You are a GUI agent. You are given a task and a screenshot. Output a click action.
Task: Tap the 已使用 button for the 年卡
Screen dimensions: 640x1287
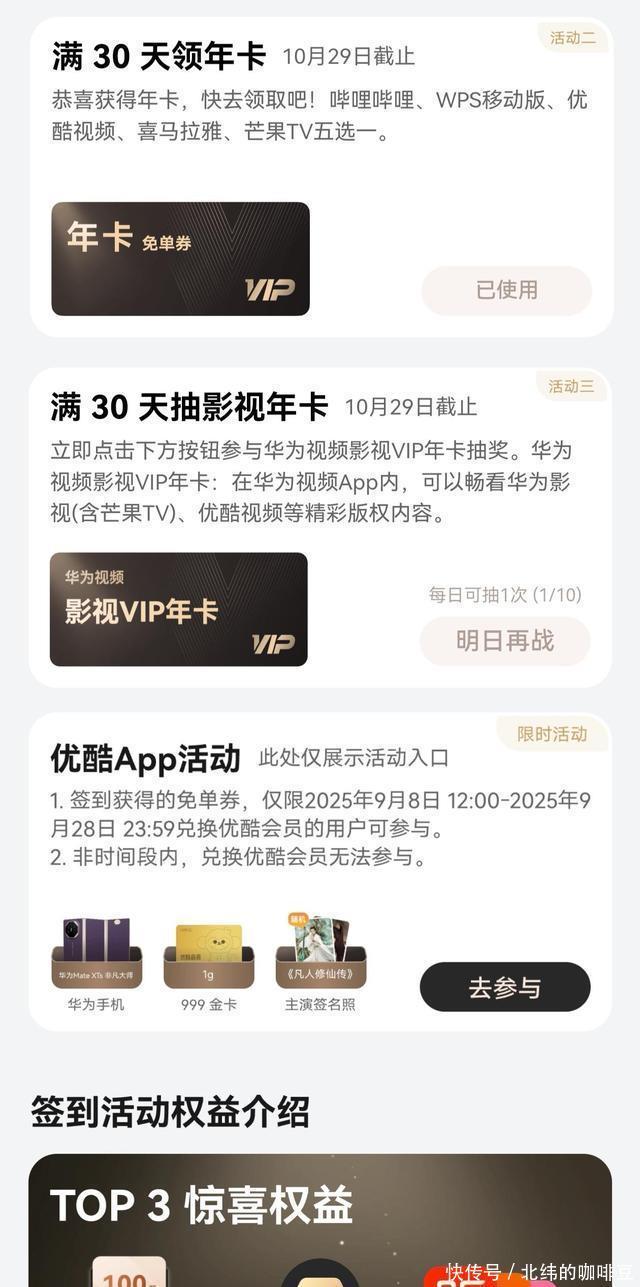[506, 290]
